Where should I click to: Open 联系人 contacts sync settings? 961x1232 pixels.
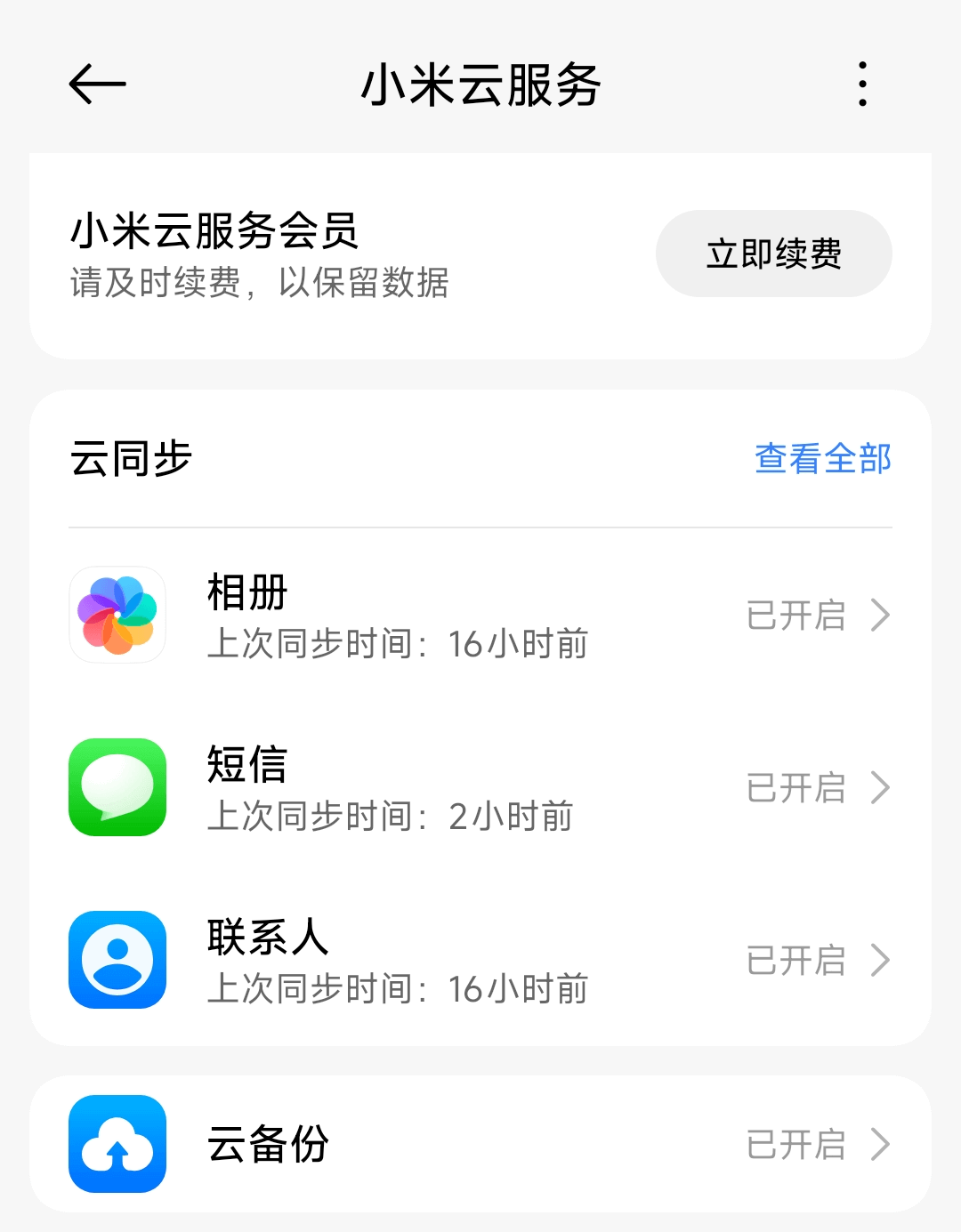[480, 961]
